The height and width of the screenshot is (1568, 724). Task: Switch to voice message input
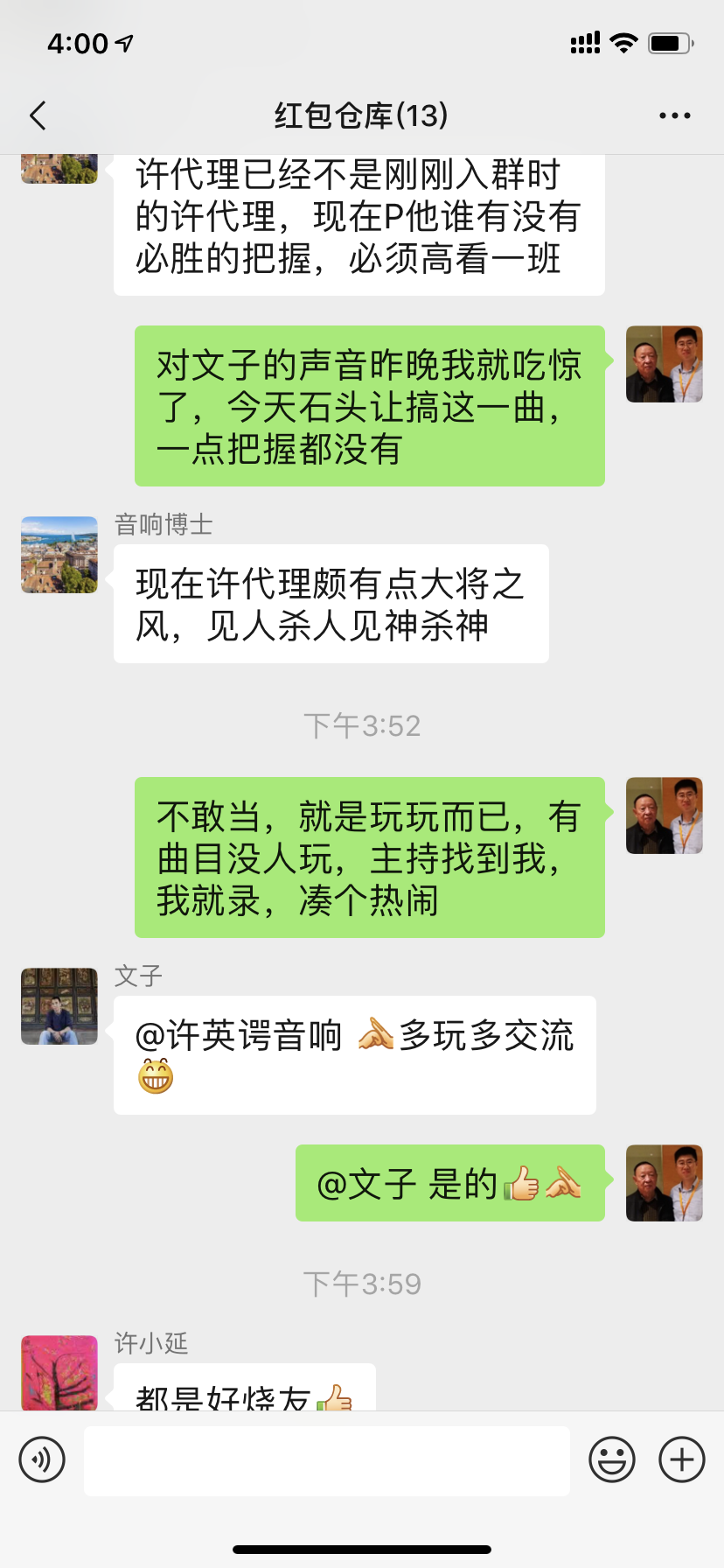coord(42,1459)
